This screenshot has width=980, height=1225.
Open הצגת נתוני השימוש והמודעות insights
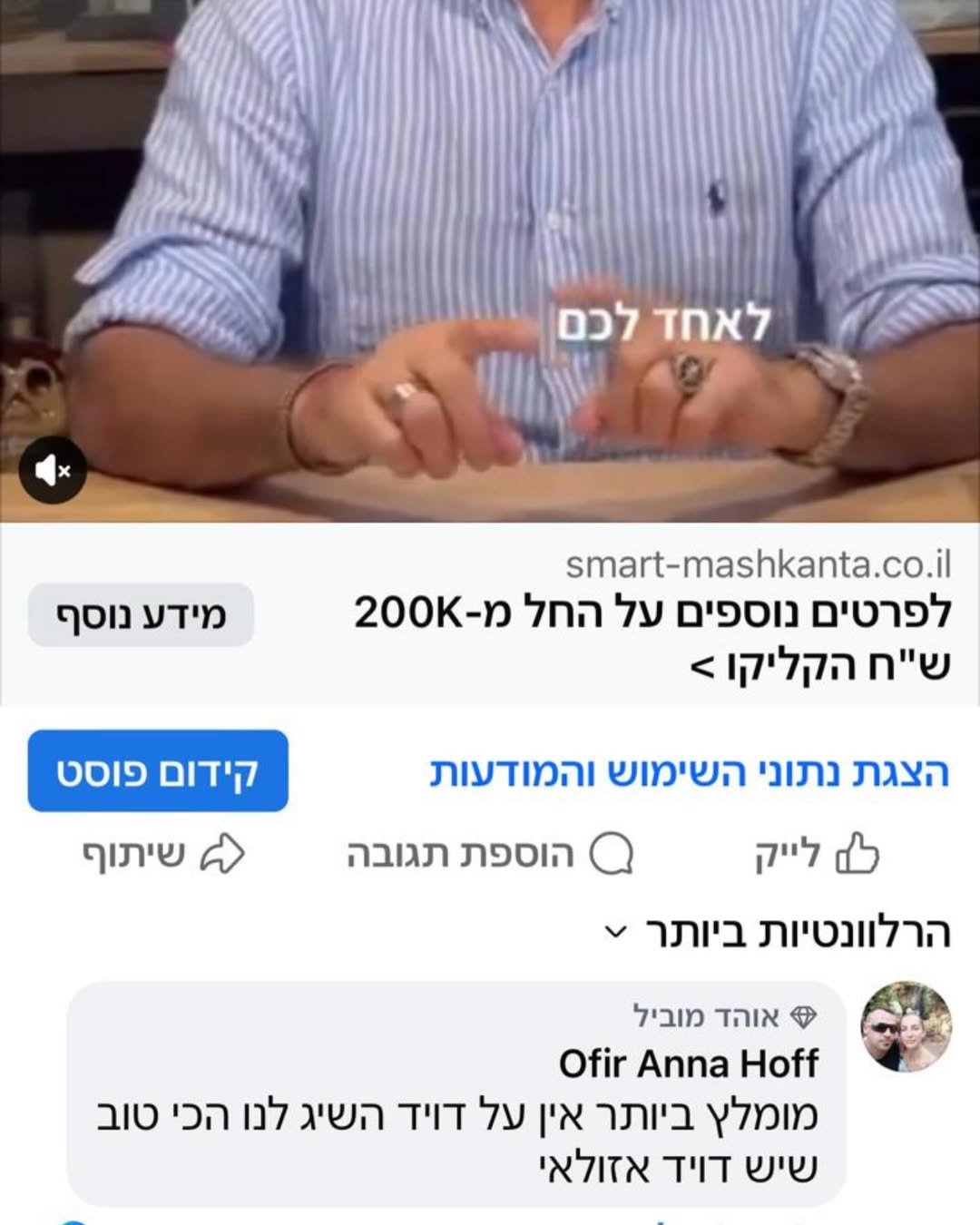point(689,772)
